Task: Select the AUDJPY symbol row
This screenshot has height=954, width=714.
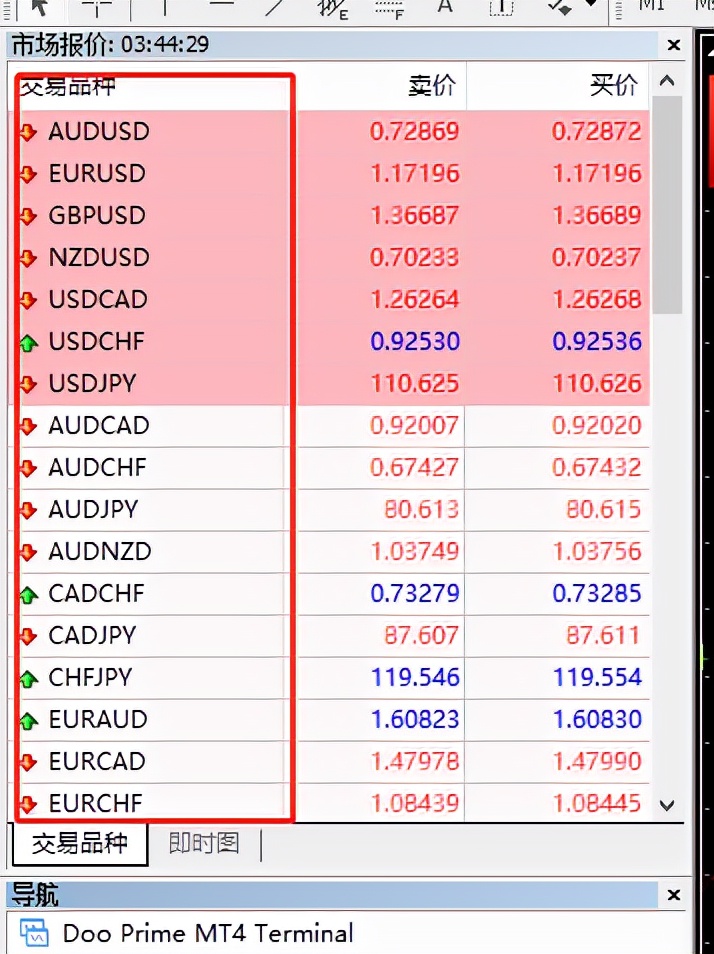Action: pyautogui.click(x=92, y=510)
